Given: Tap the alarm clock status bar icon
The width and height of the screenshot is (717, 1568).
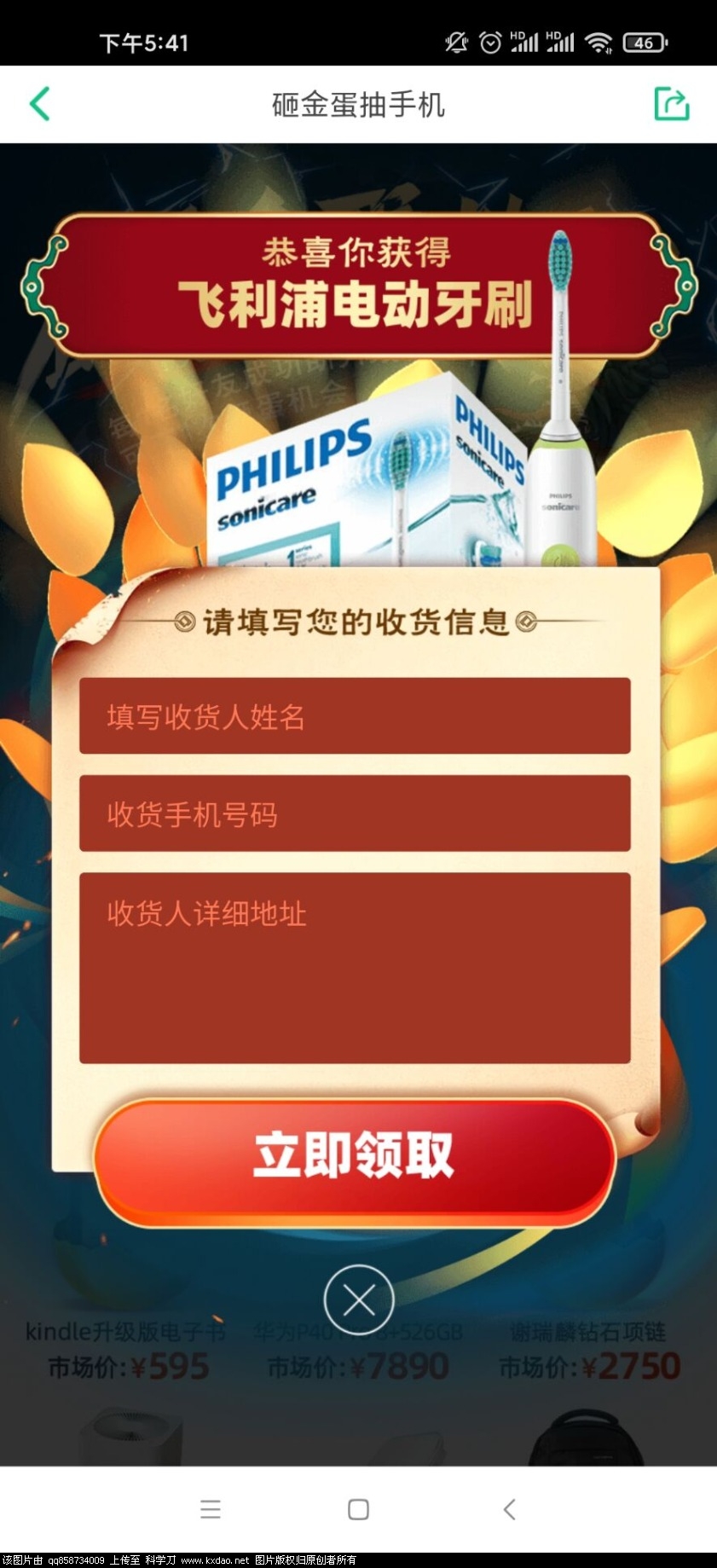Looking at the screenshot, I should [489, 42].
